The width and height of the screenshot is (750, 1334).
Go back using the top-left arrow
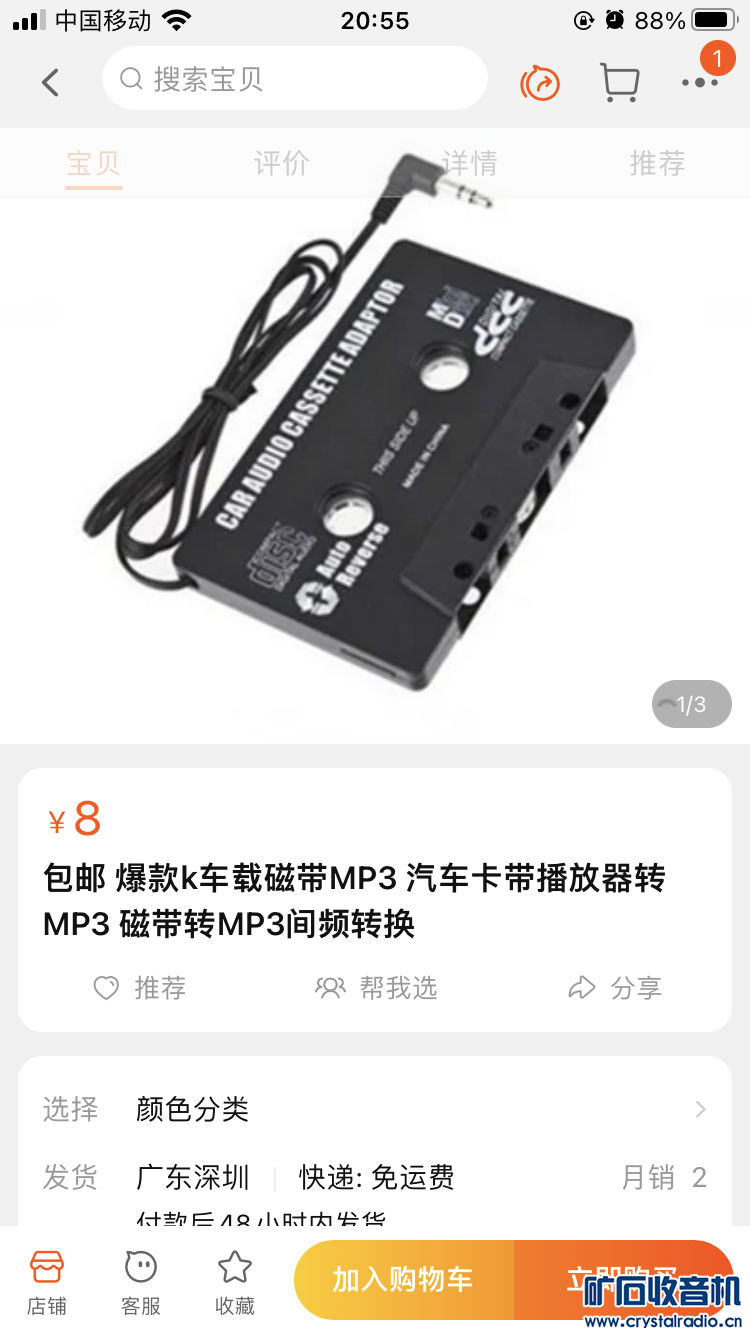coord(50,82)
